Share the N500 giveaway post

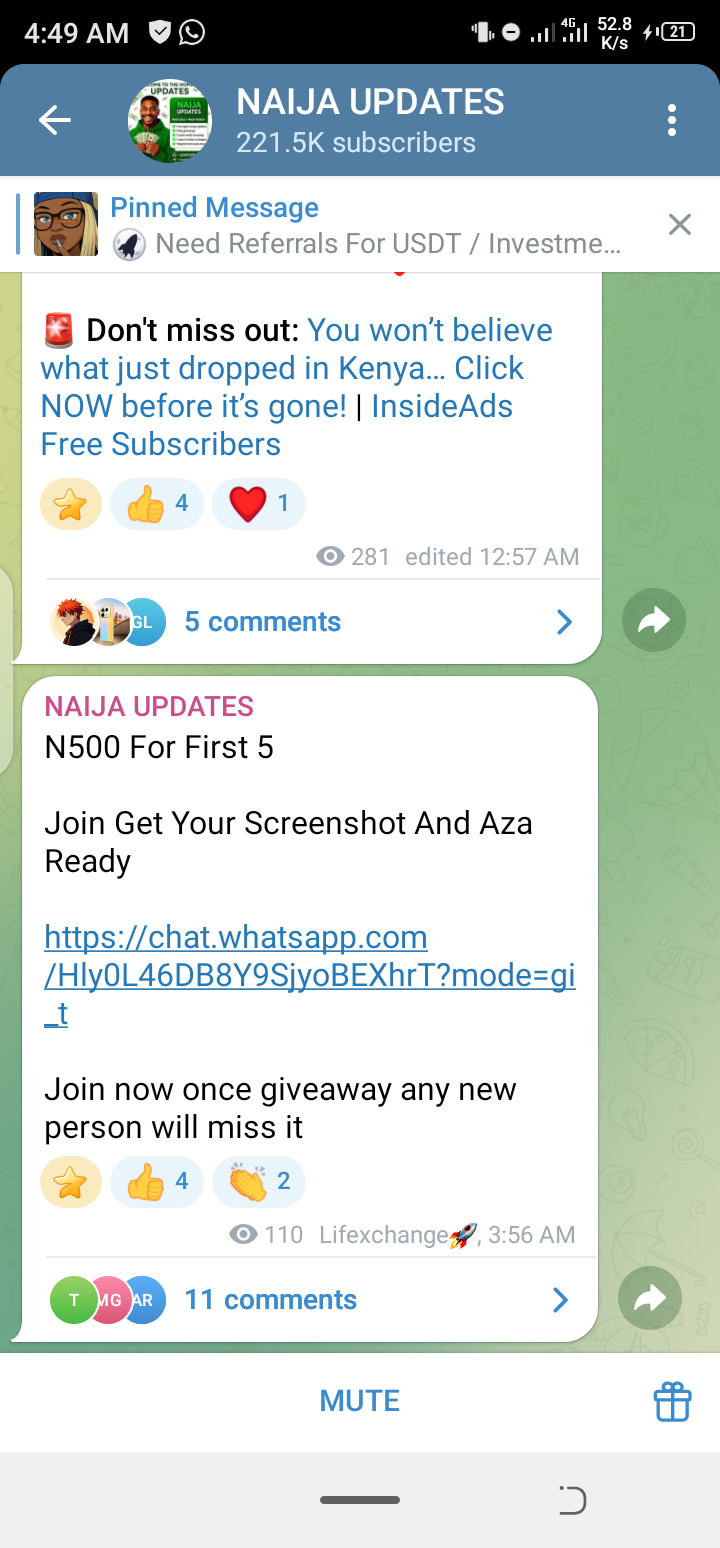650,1300
